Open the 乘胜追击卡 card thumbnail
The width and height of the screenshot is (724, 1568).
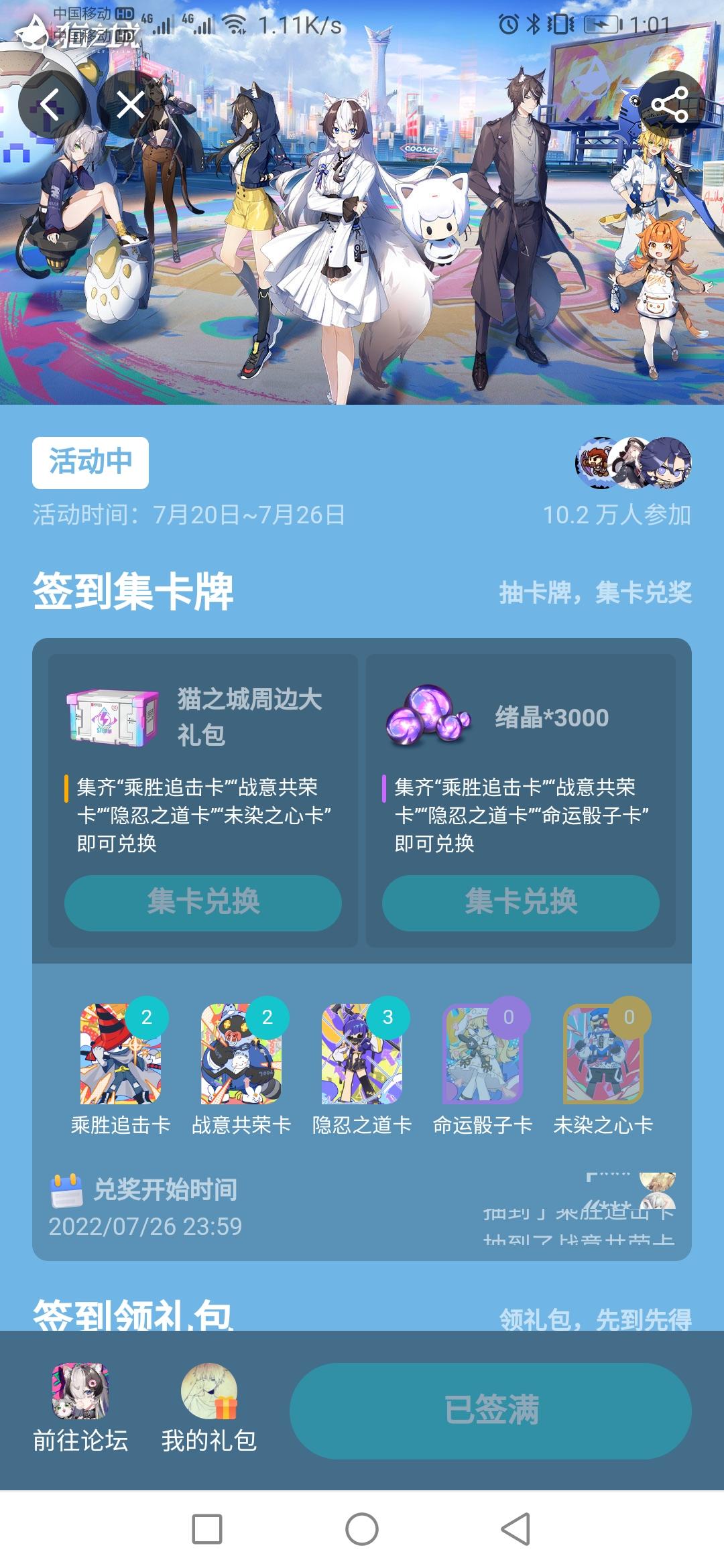click(119, 1049)
